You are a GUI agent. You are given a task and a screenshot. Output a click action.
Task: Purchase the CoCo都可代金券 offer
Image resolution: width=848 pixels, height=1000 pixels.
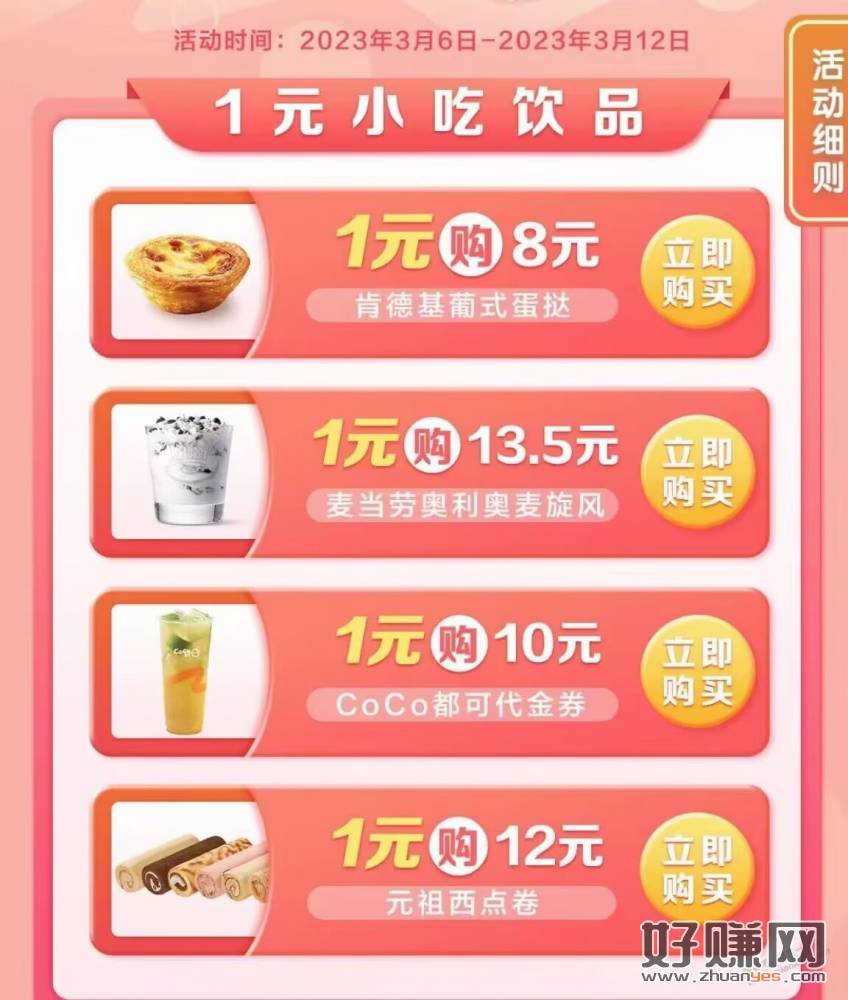[x=697, y=671]
